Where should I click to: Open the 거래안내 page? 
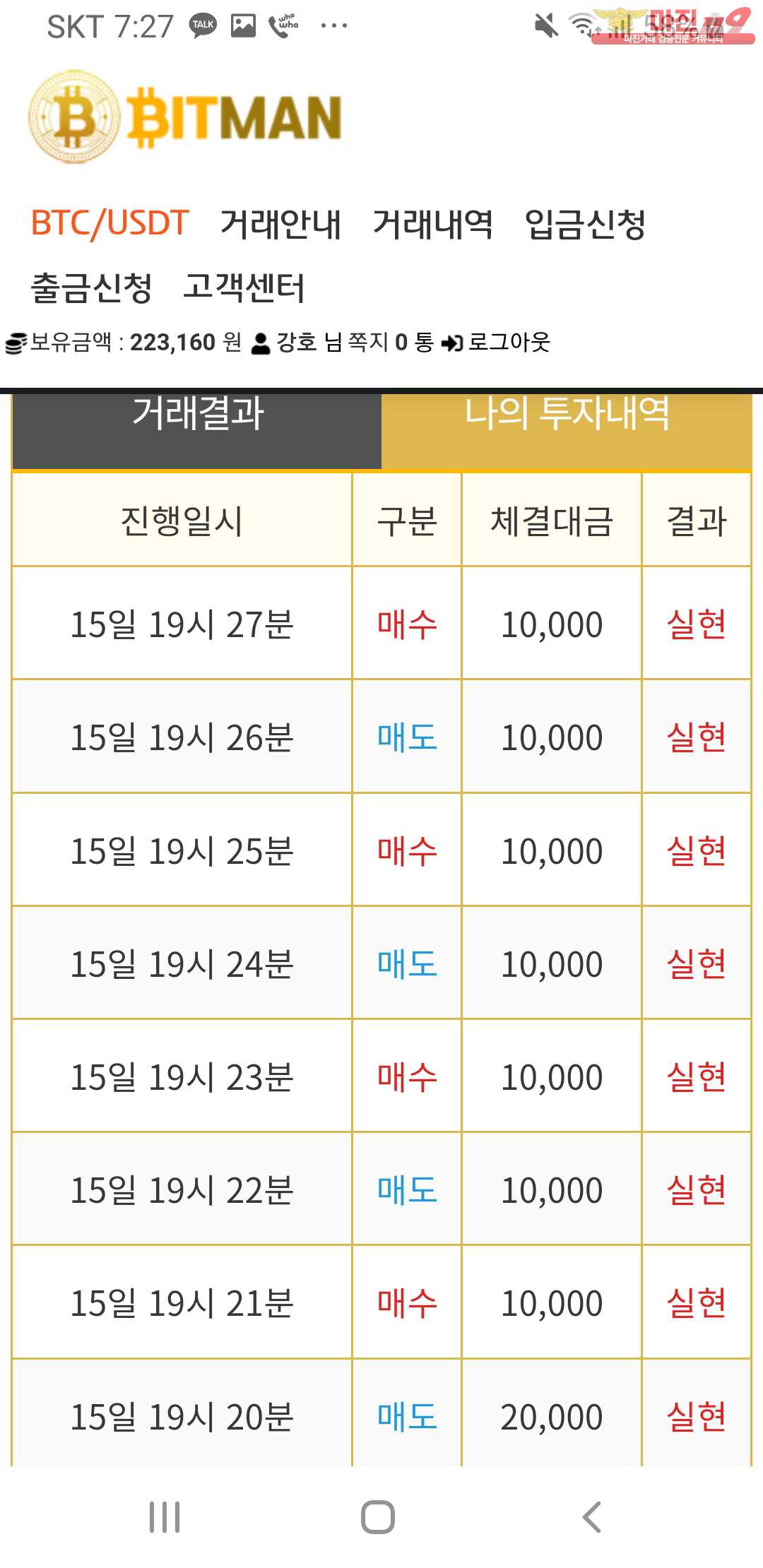[x=280, y=224]
